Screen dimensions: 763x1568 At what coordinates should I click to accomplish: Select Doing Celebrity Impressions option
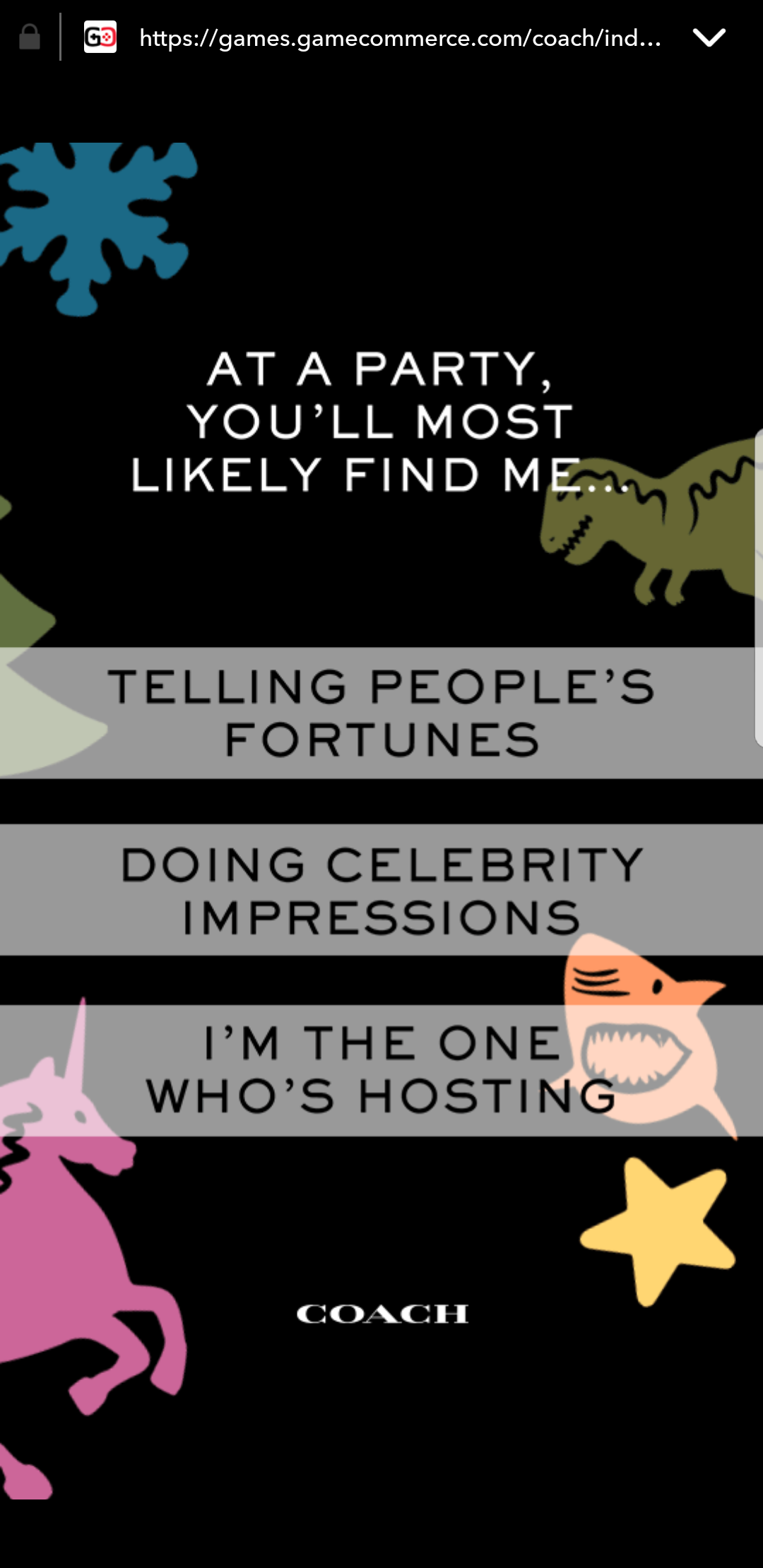(381, 890)
